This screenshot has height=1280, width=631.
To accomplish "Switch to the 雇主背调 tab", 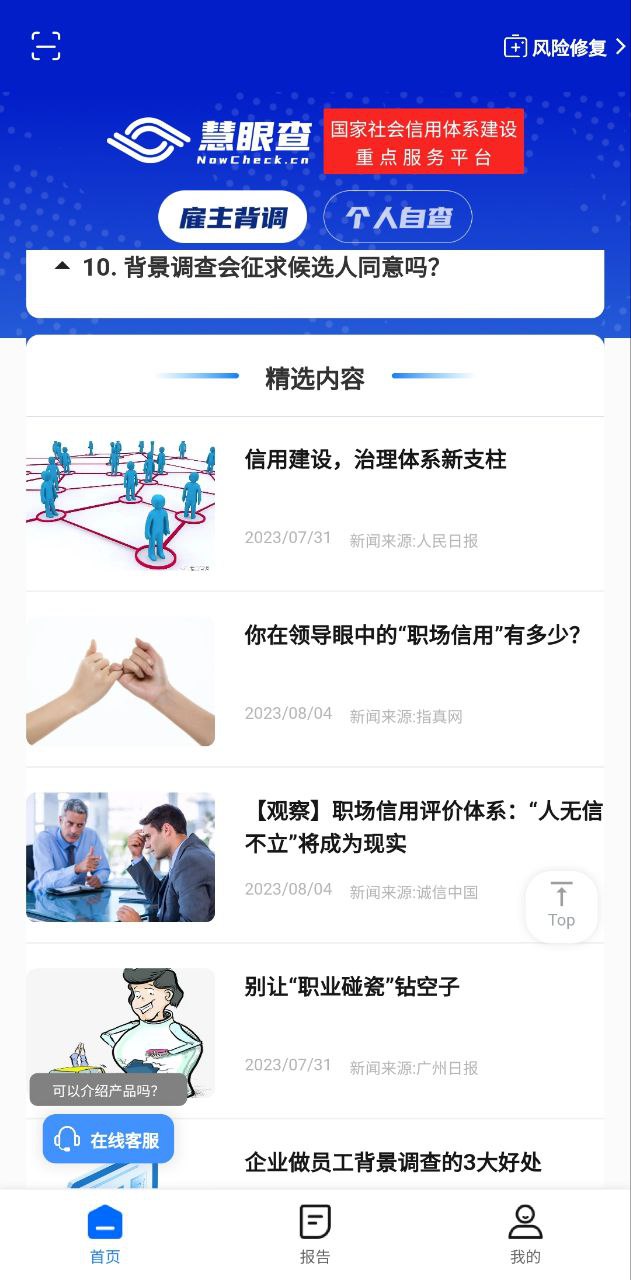I will 233,217.
